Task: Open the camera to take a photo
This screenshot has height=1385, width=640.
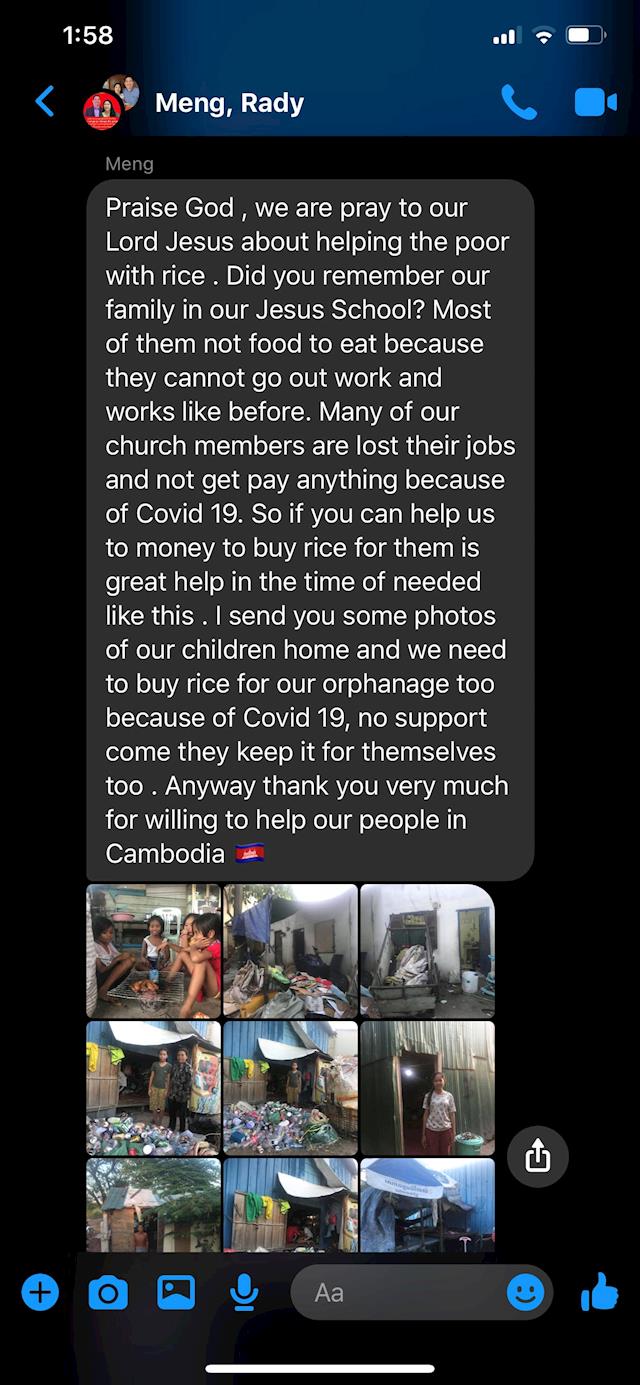Action: click(108, 1293)
